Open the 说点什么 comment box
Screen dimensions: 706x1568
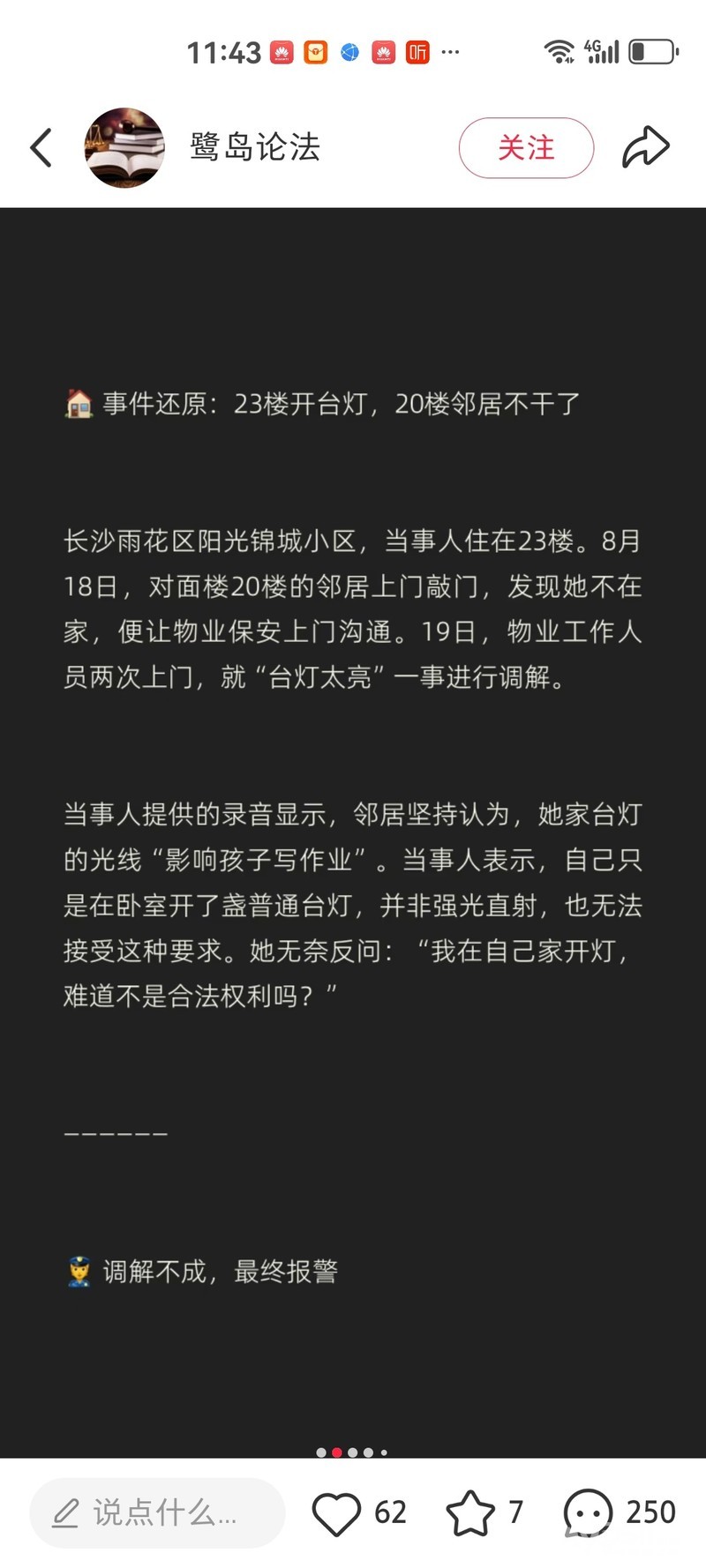pyautogui.click(x=157, y=1512)
